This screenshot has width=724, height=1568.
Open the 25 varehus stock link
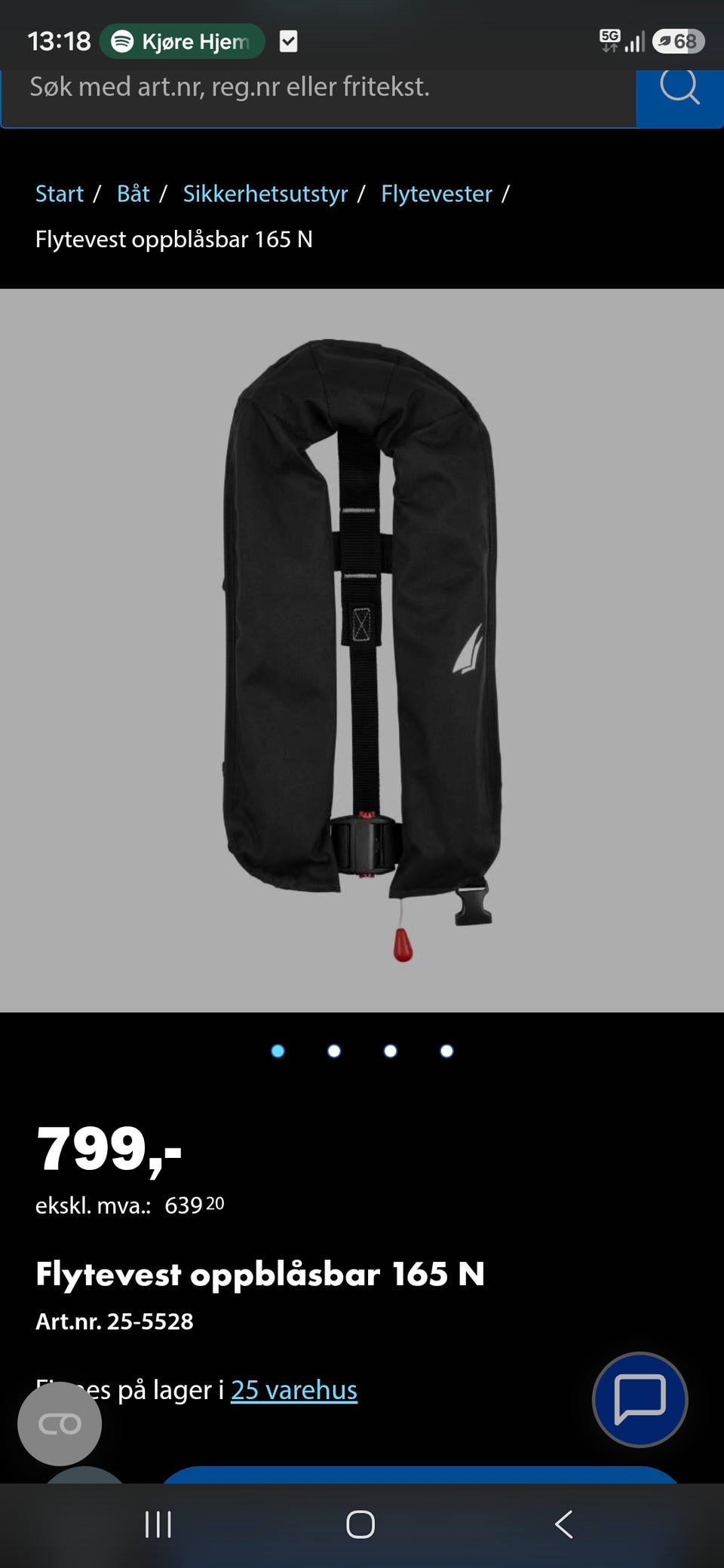(294, 1389)
